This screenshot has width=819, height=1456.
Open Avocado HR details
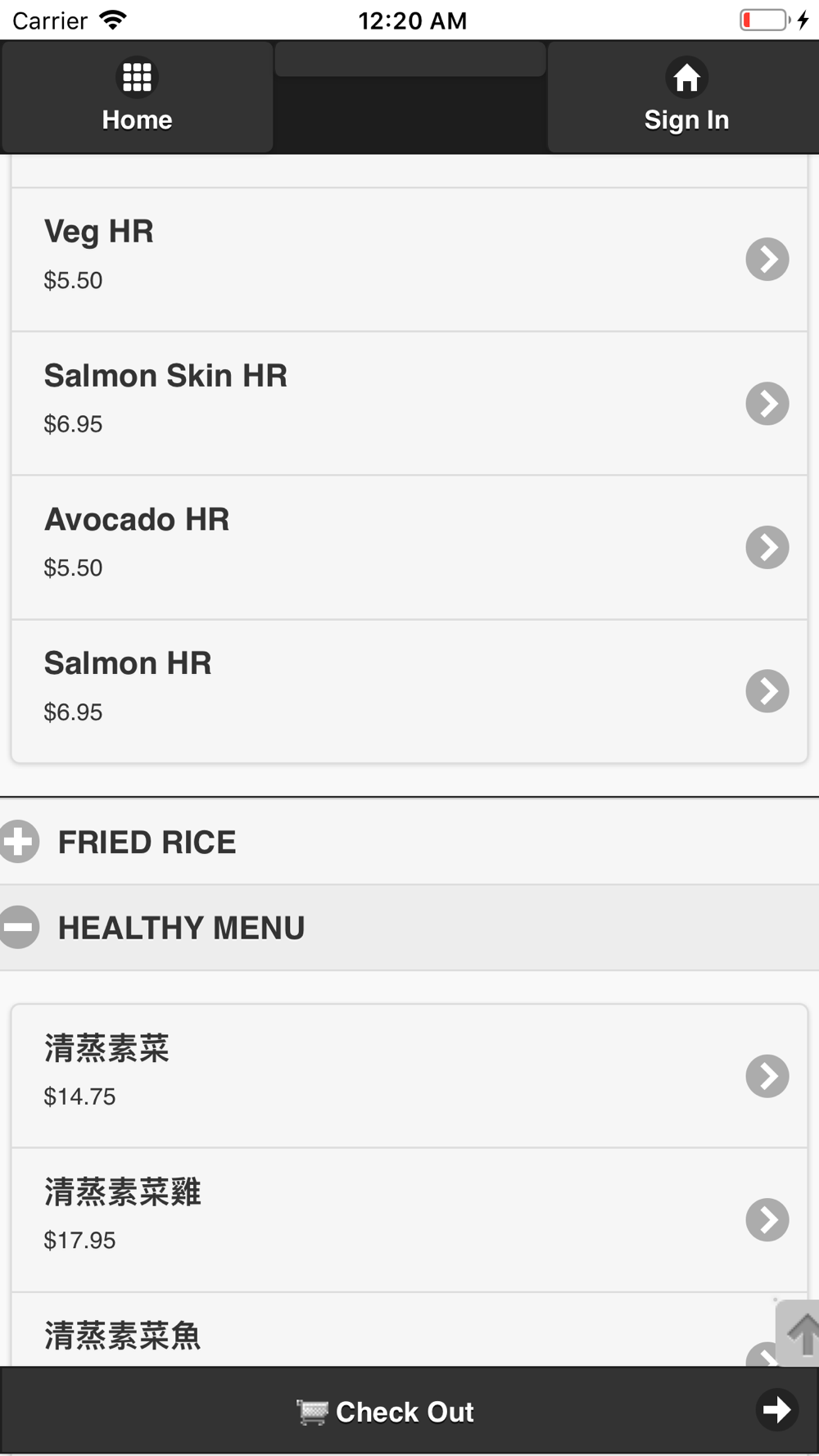coord(409,547)
